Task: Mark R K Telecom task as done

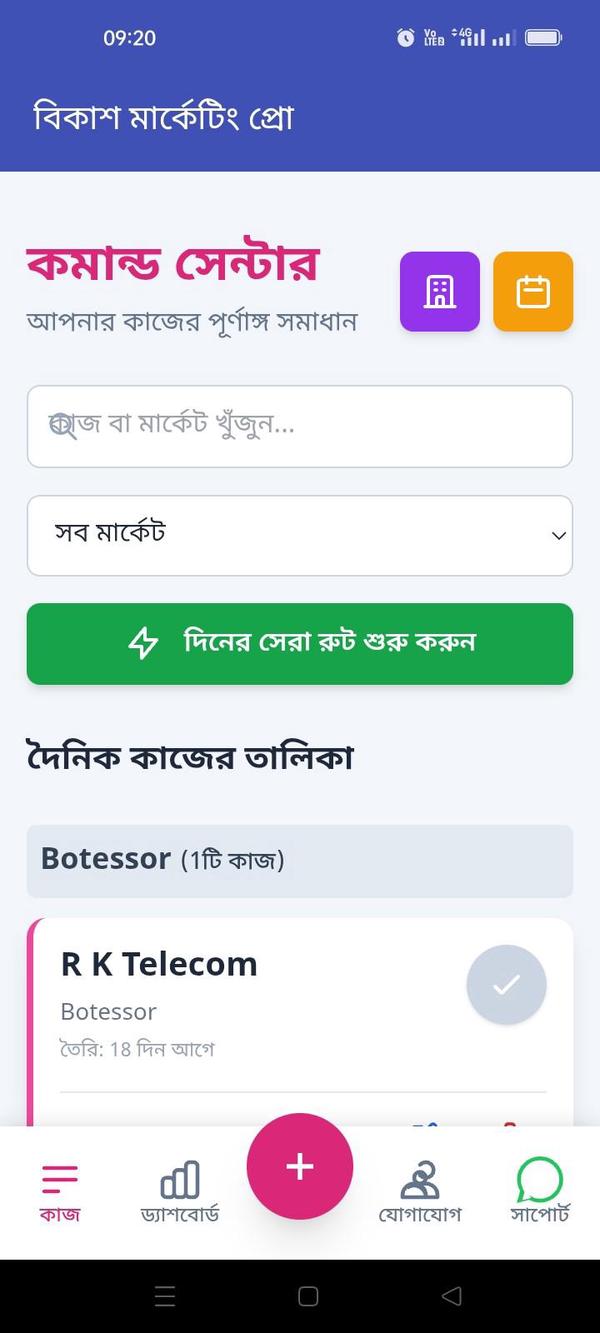Action: 506,984
